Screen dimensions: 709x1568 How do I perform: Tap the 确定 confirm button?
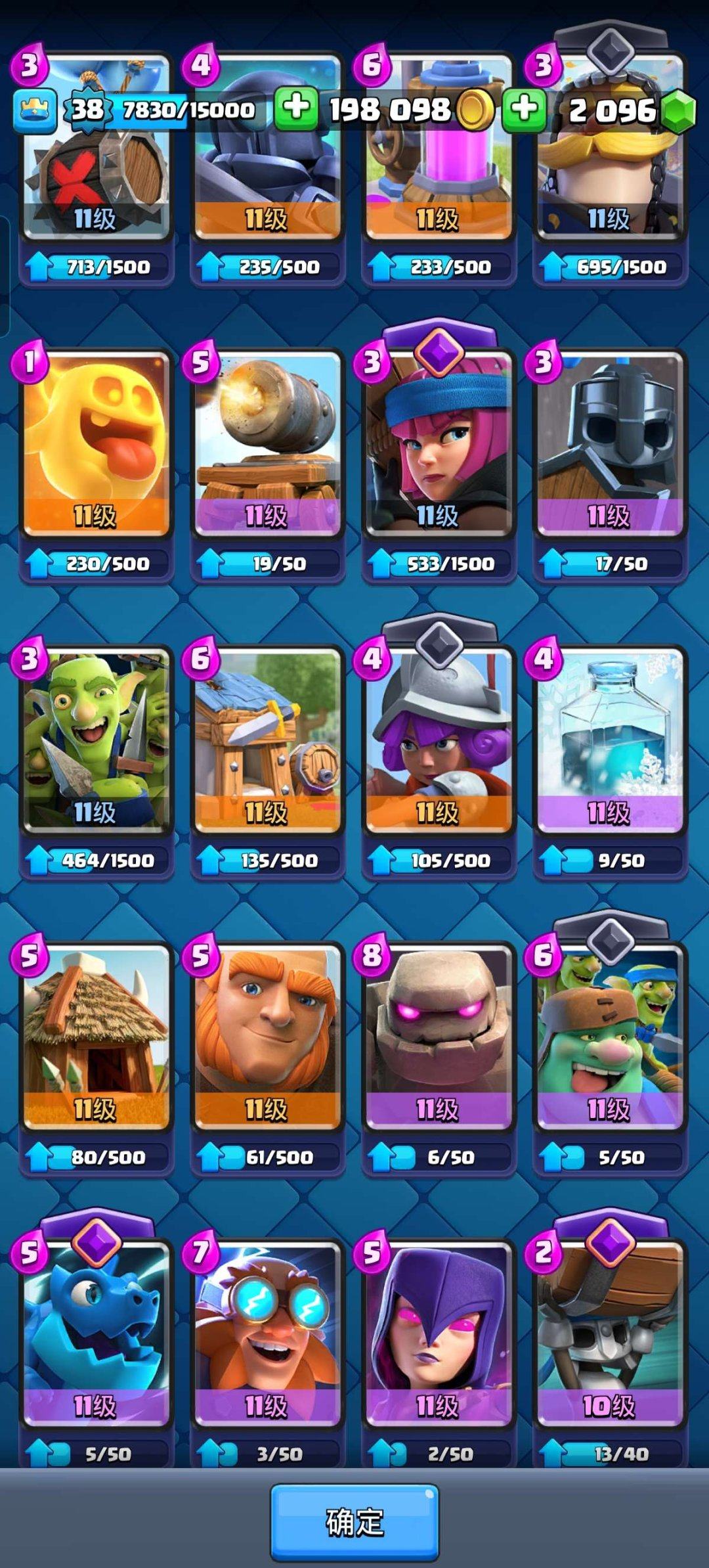tap(354, 1522)
